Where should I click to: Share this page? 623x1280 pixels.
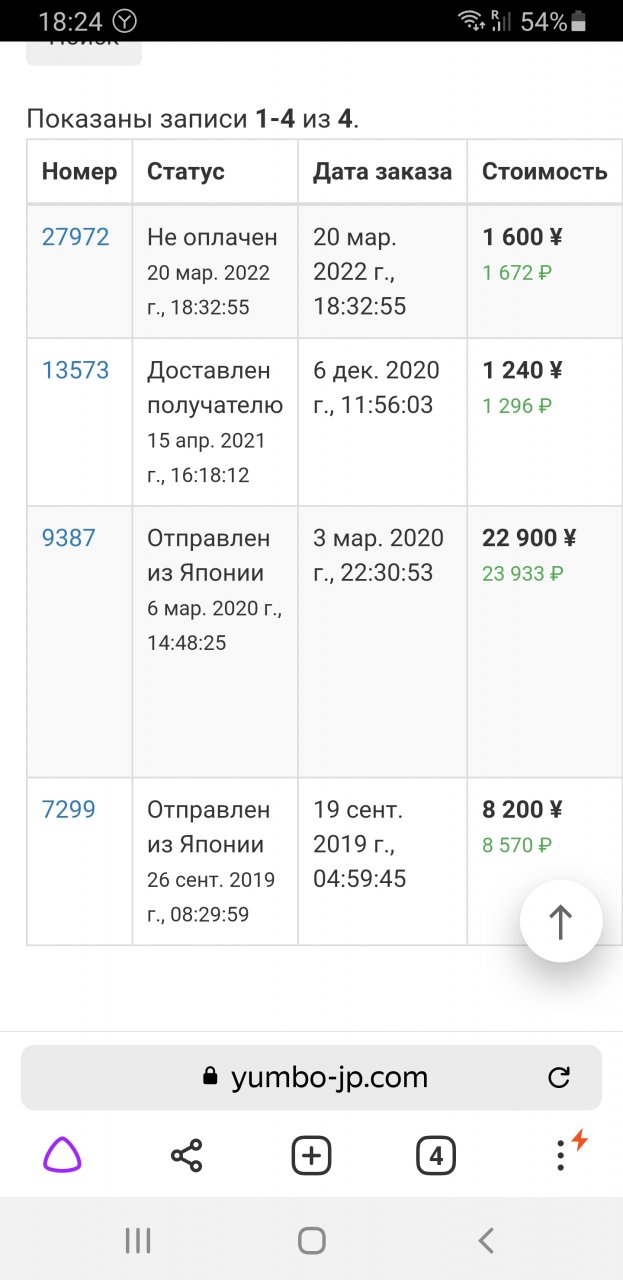coord(186,1156)
